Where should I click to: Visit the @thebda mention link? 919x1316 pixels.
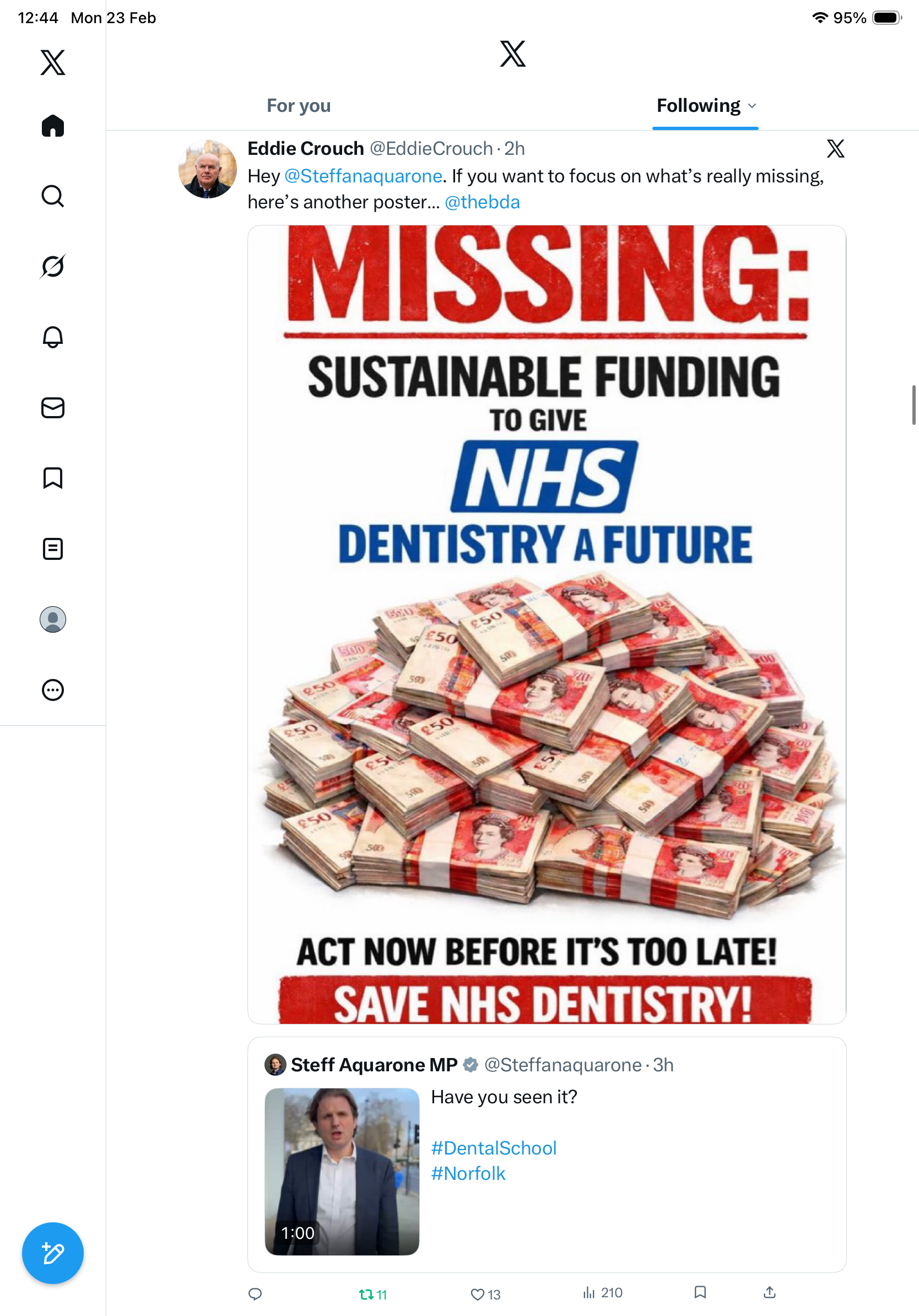coord(482,202)
